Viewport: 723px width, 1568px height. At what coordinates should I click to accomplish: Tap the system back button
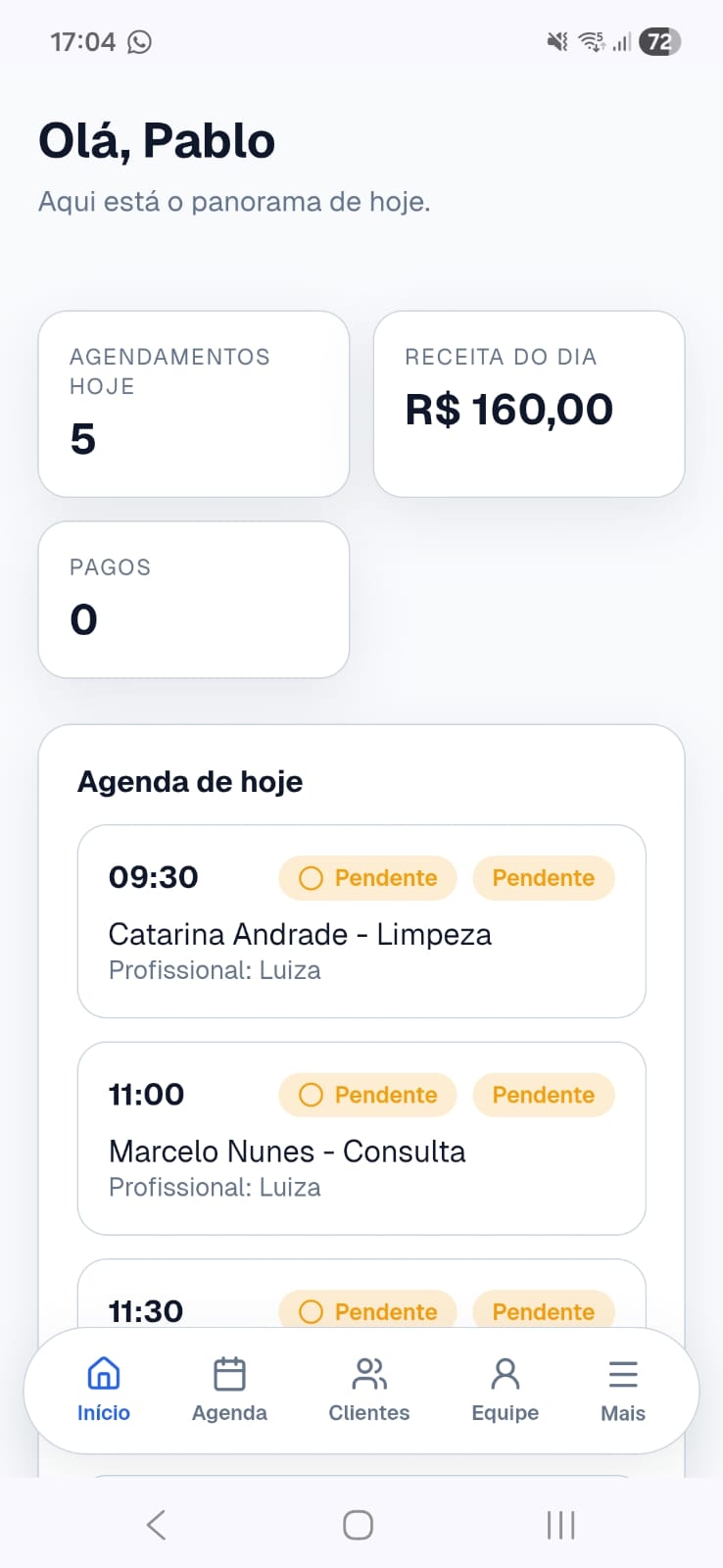[x=157, y=1525]
